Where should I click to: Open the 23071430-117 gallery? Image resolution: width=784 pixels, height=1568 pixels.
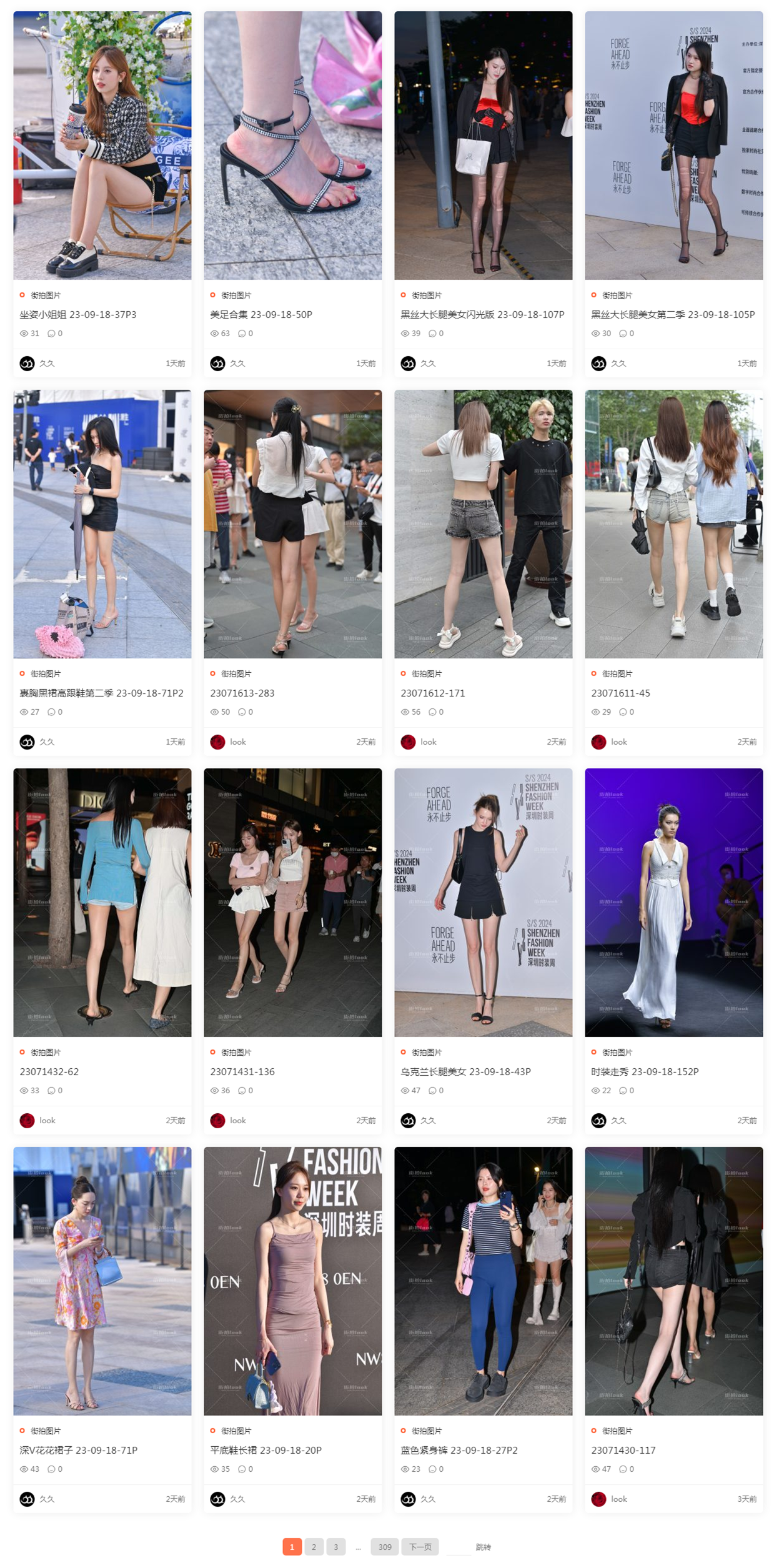click(x=623, y=1451)
